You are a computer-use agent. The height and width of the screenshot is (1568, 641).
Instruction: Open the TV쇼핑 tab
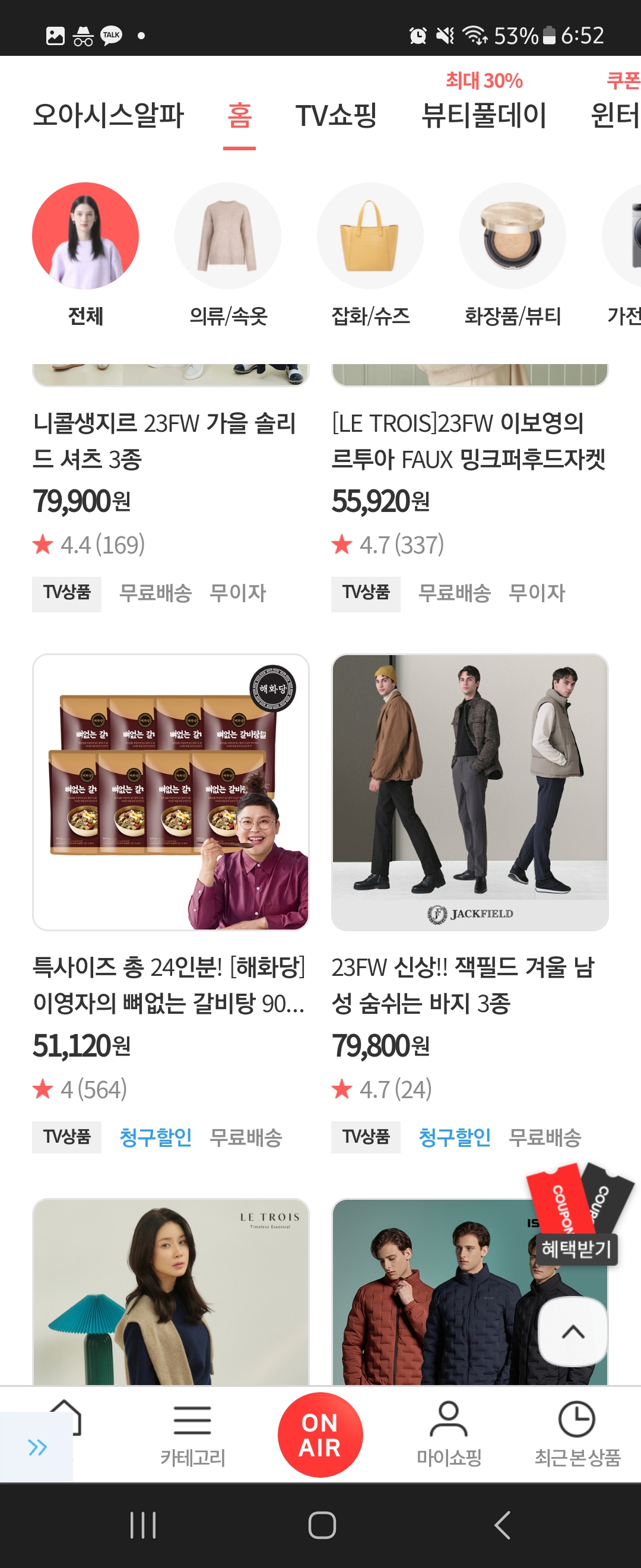tap(337, 115)
